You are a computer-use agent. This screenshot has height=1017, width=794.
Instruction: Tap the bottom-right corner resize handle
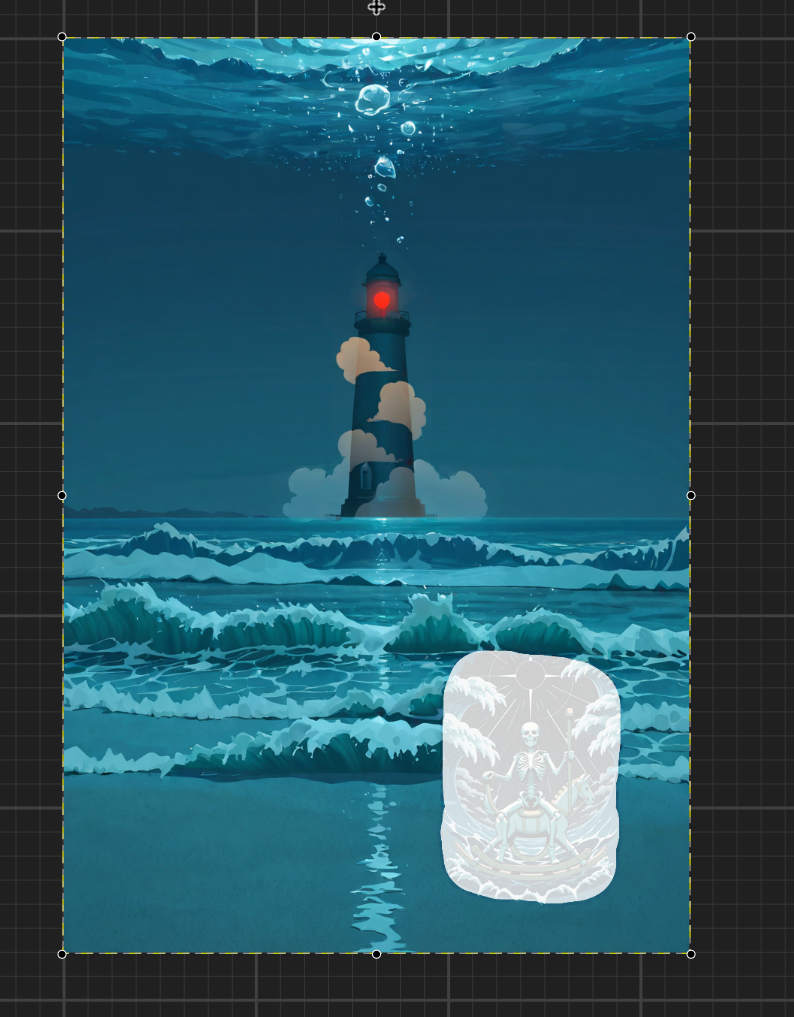point(691,954)
